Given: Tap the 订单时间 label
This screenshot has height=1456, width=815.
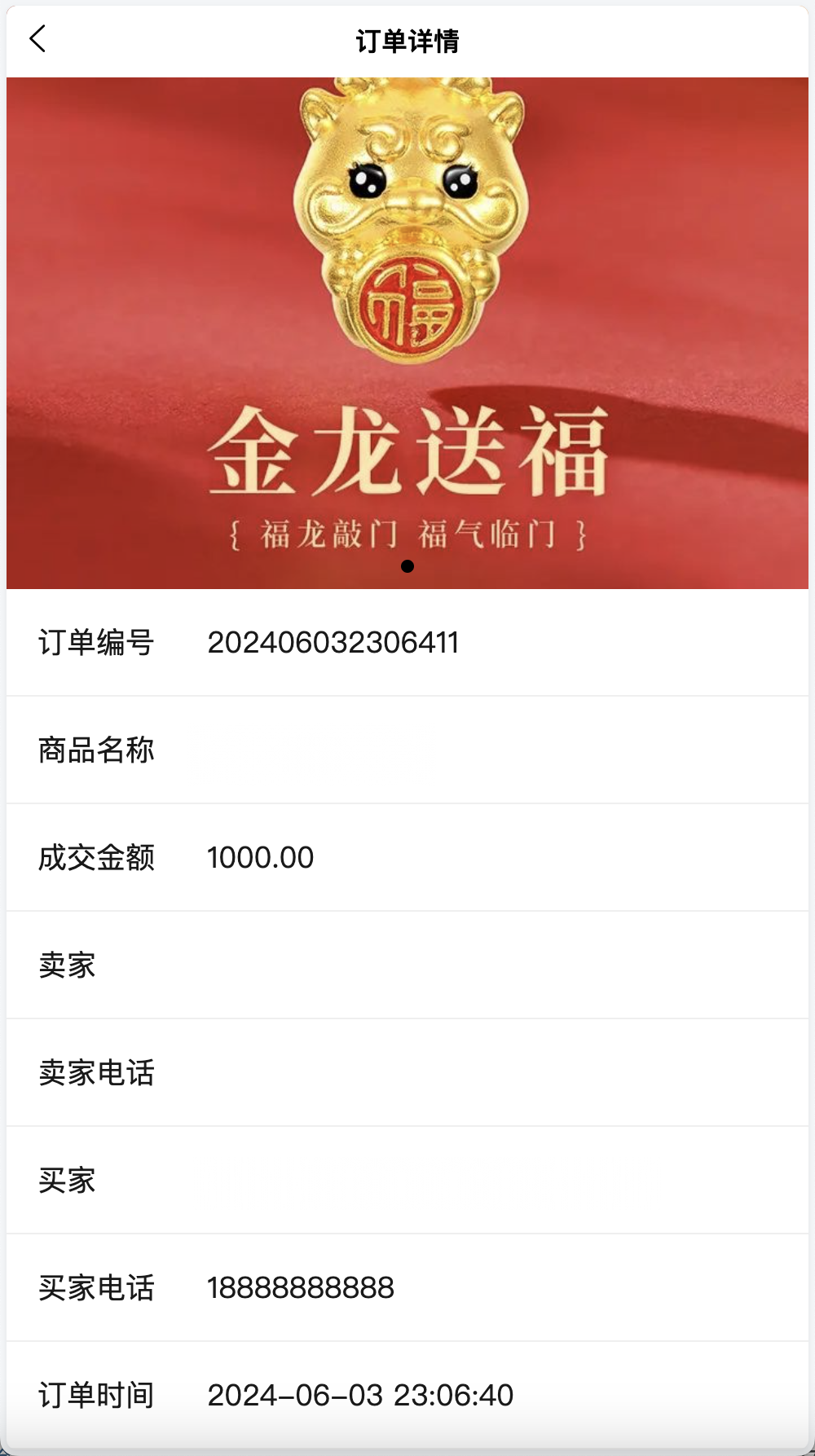Looking at the screenshot, I should 97,1395.
